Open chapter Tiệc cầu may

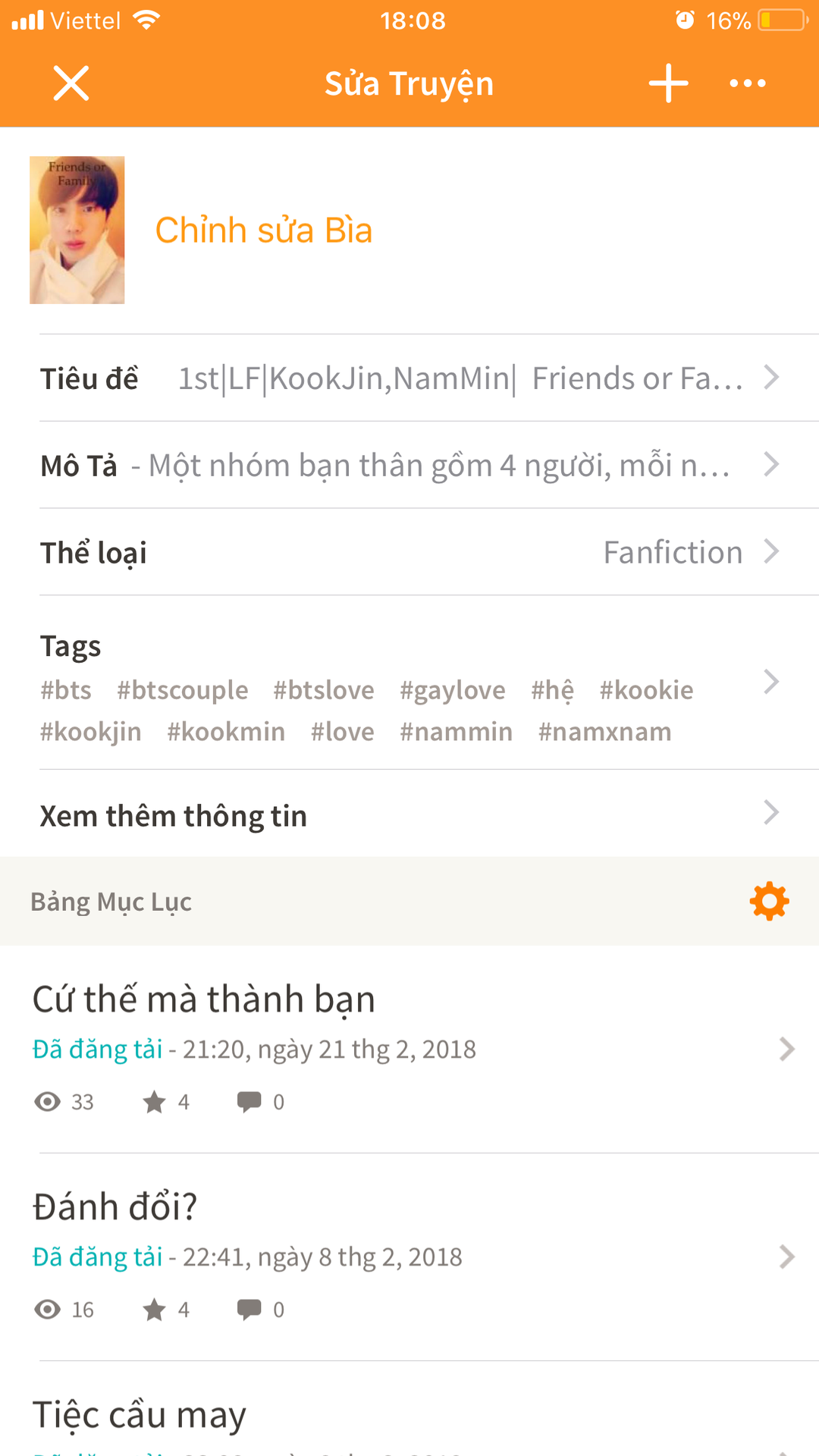409,1409
